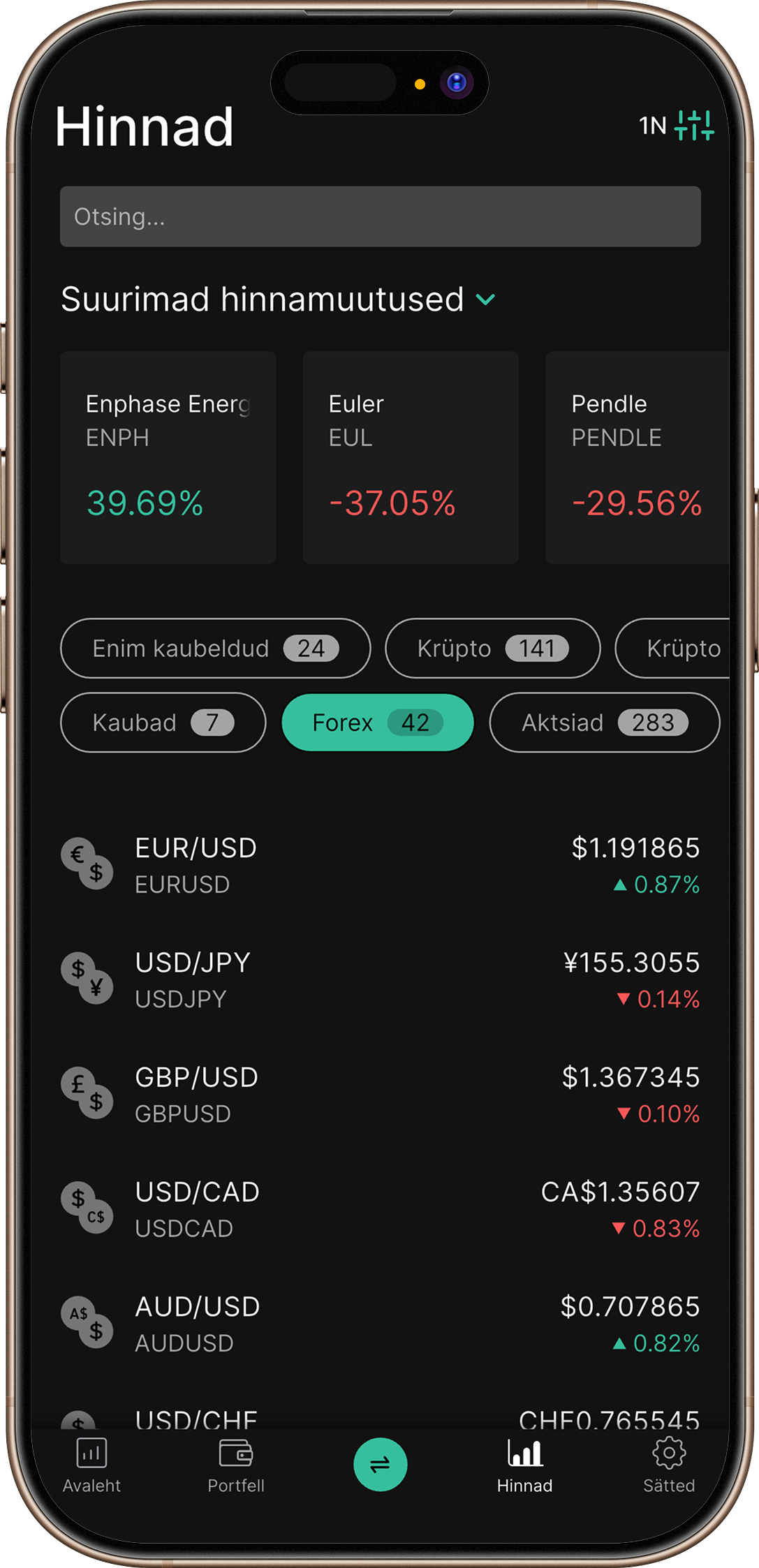Image resolution: width=759 pixels, height=1568 pixels.
Task: Open the USD/CAD row
Action: pyautogui.click(x=381, y=1209)
